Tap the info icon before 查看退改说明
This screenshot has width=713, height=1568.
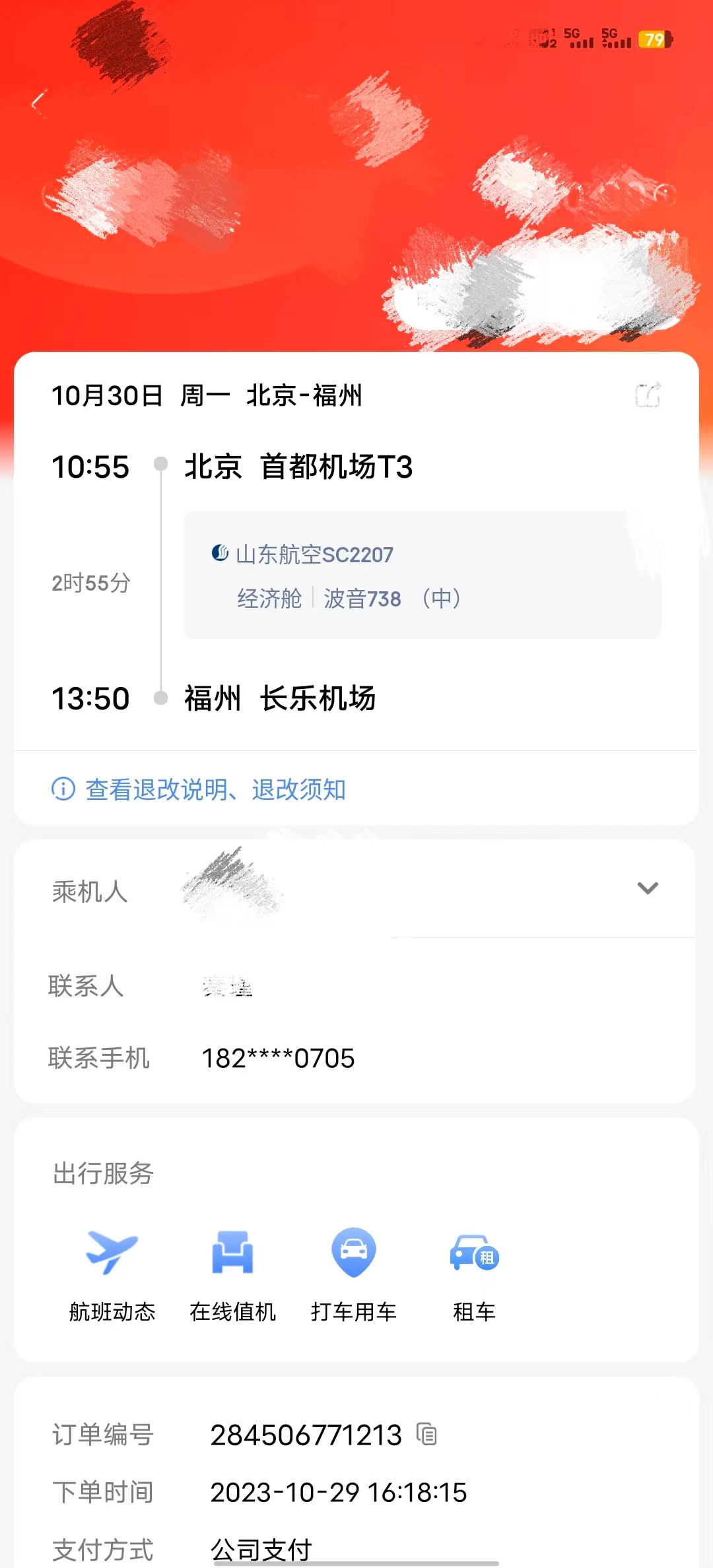point(61,789)
